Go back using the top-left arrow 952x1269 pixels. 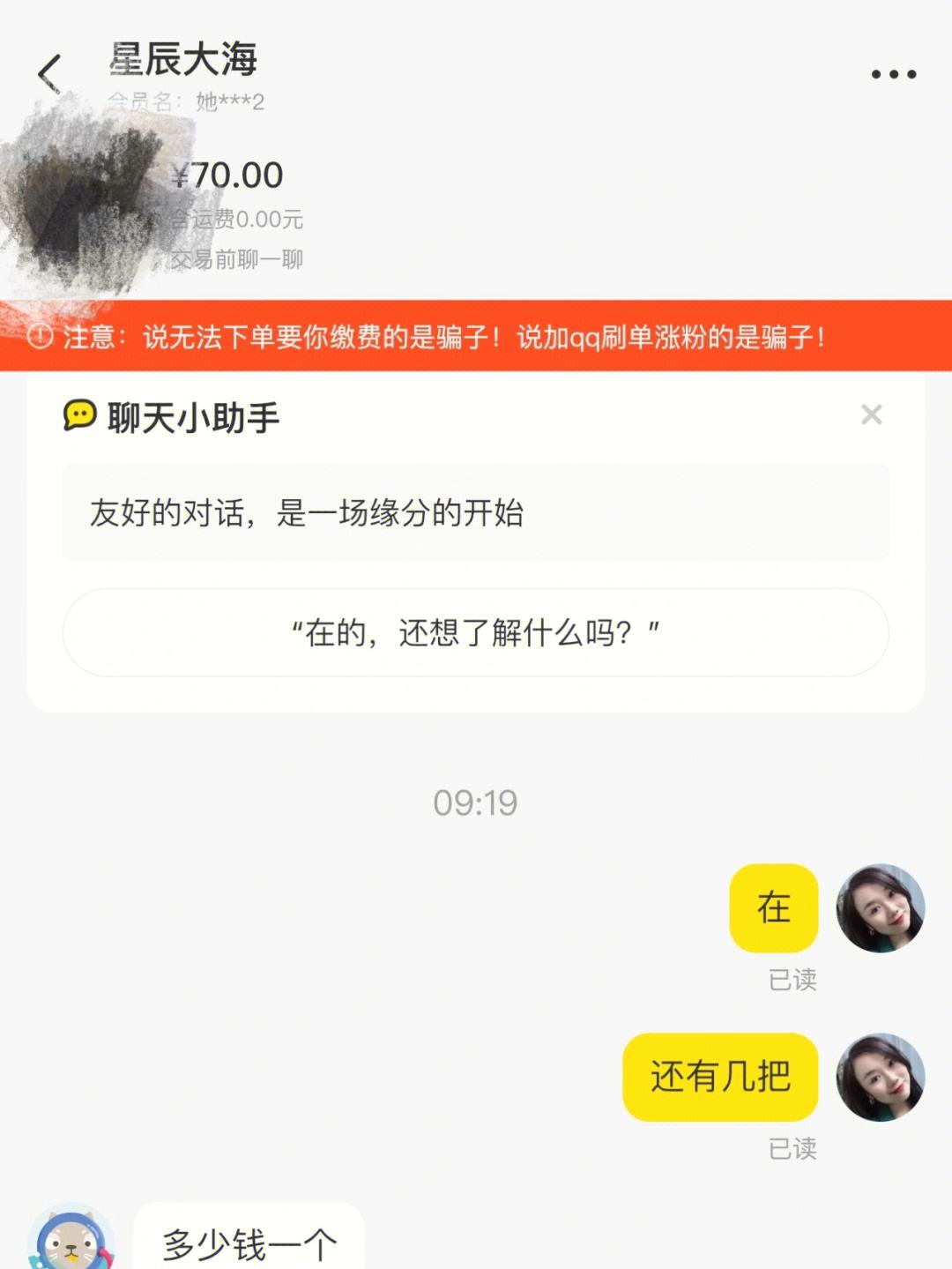[49, 74]
